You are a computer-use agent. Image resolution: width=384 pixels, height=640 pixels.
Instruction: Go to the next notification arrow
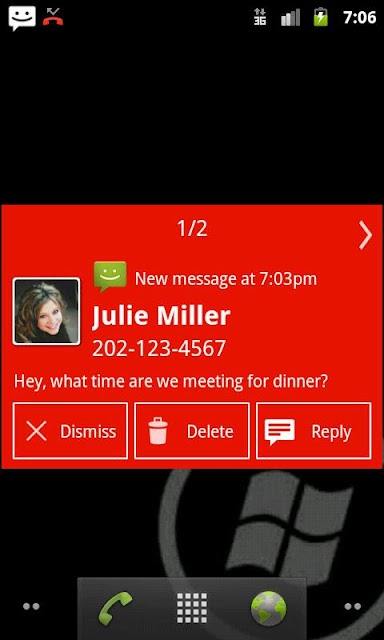365,235
